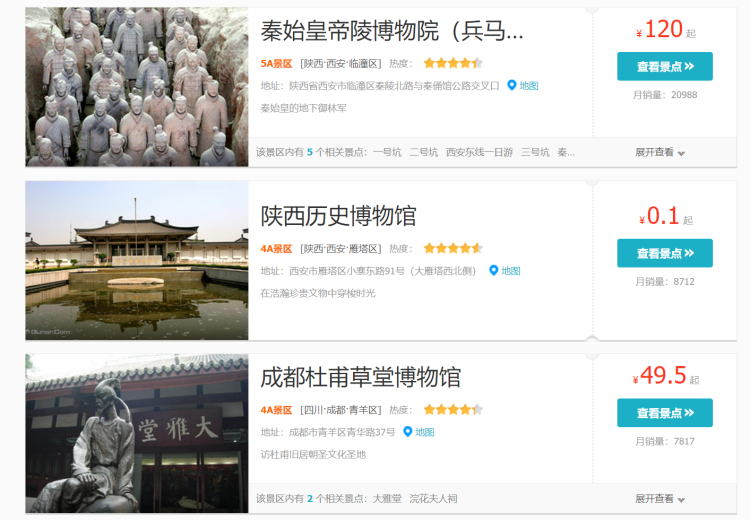The image size is (750, 520).
Task: Open related attraction 大雅堂
Action: click(x=387, y=498)
